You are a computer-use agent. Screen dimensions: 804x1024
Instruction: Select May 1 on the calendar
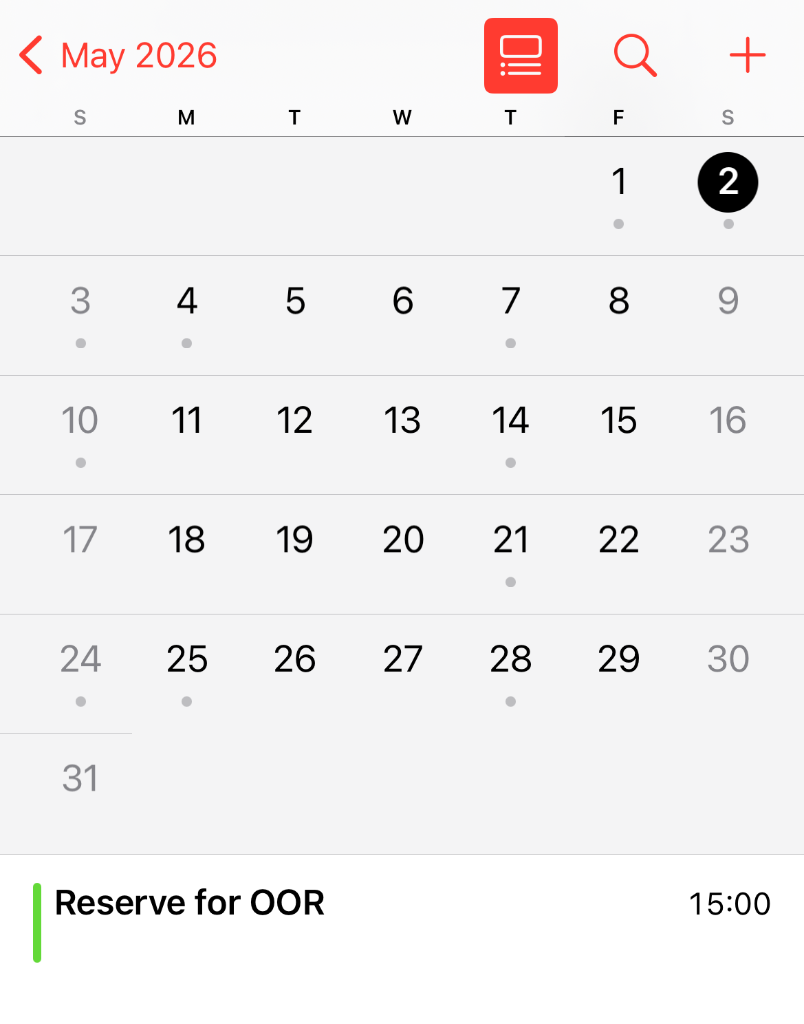pyautogui.click(x=619, y=183)
